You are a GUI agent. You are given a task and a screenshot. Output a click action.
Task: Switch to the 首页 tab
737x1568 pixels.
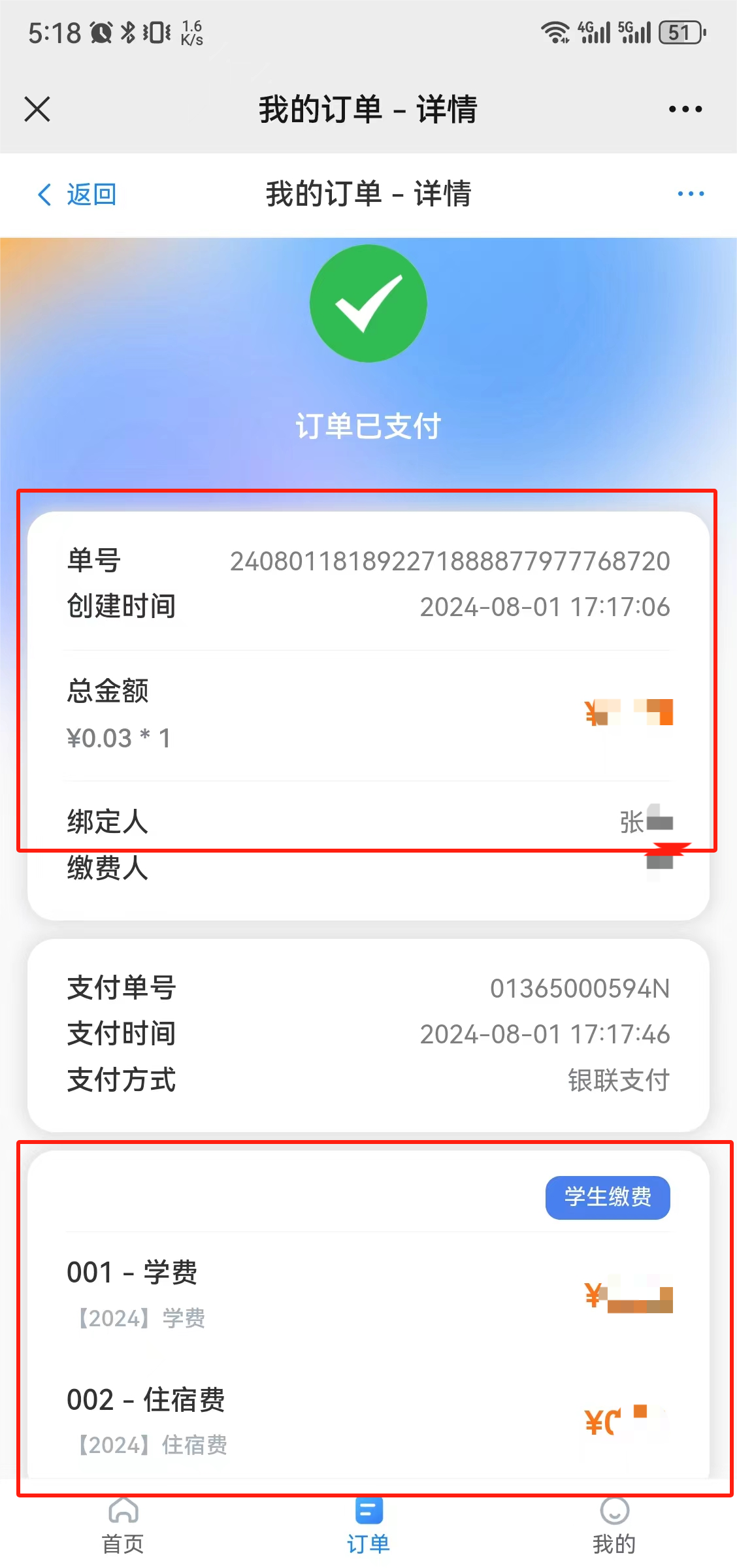pos(123,1526)
